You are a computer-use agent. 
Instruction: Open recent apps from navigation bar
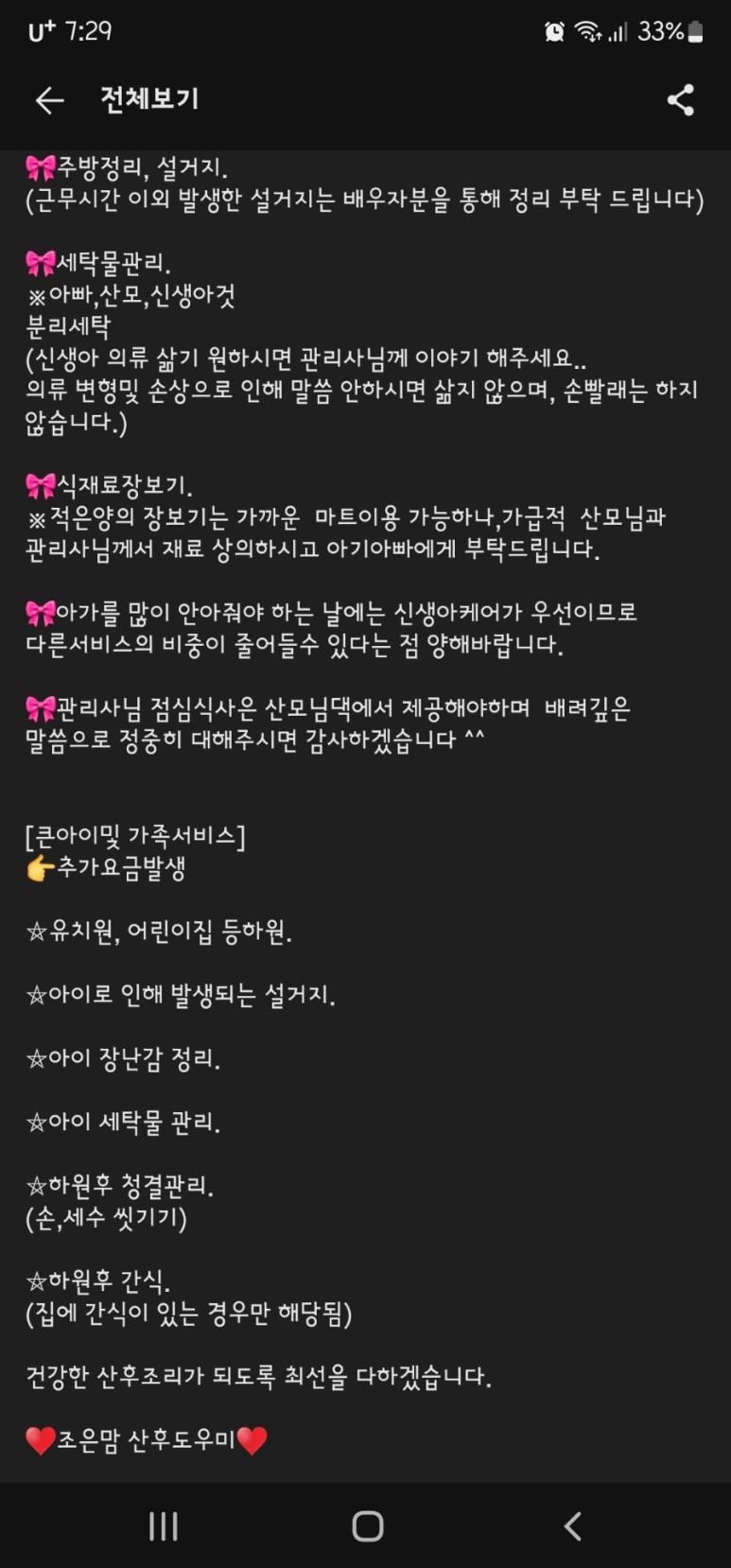pyautogui.click(x=164, y=1525)
